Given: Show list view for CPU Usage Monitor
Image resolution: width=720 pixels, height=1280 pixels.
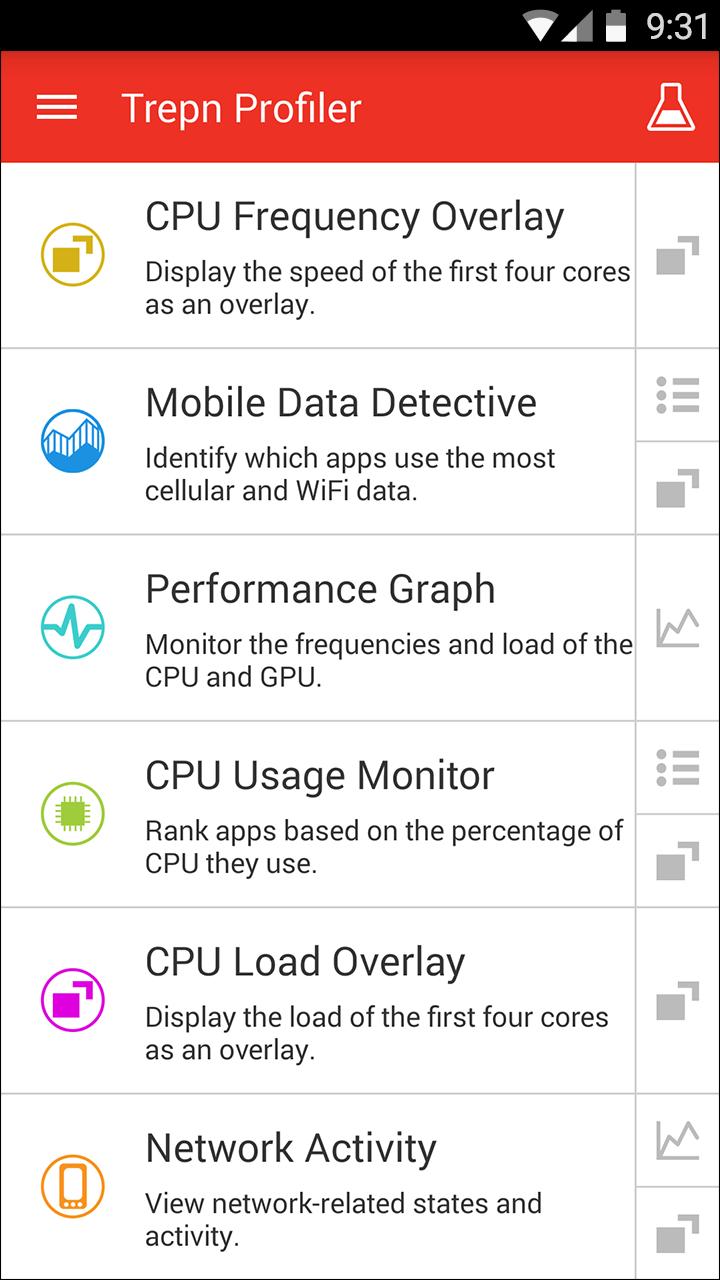Looking at the screenshot, I should pyautogui.click(x=677, y=767).
